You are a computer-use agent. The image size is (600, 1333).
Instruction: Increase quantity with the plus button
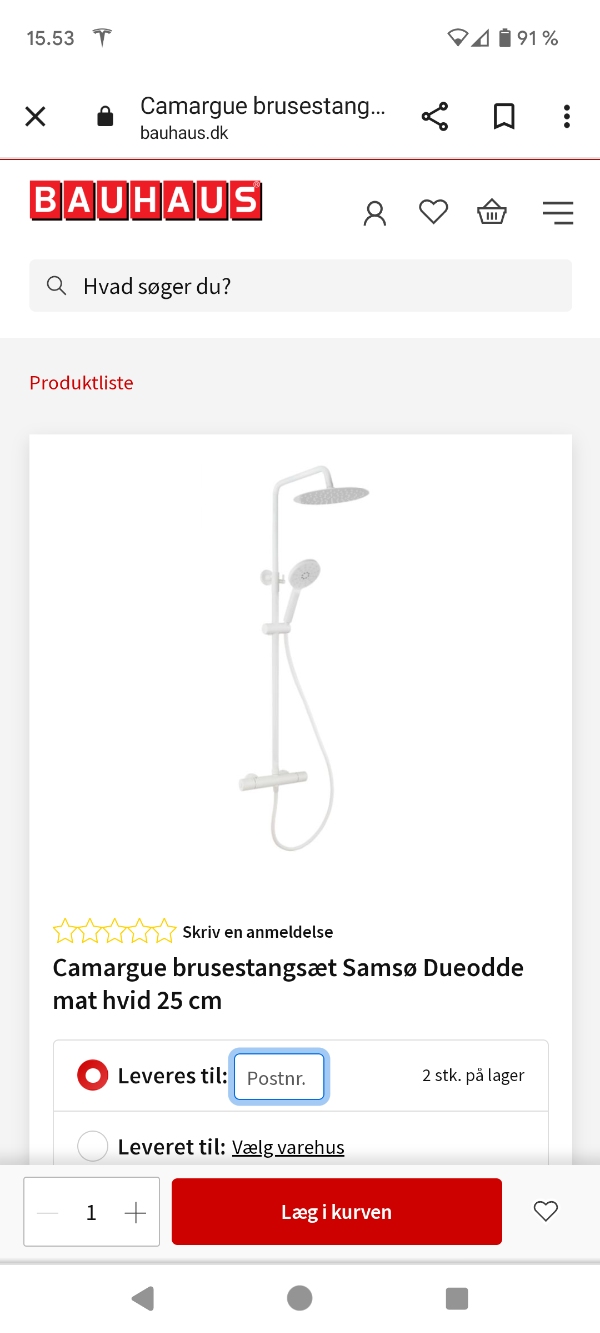135,1213
